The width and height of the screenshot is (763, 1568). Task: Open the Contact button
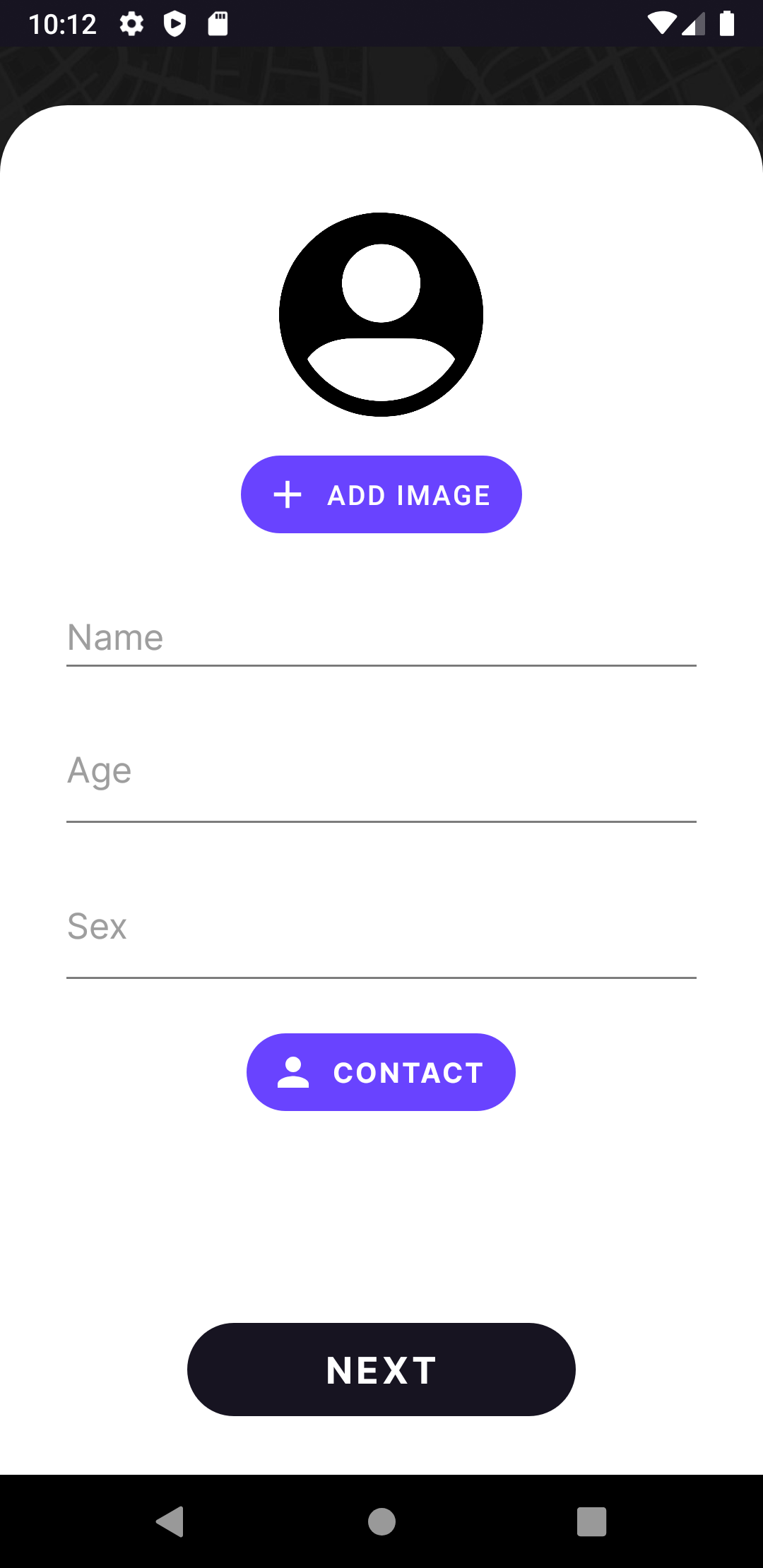coord(381,1072)
